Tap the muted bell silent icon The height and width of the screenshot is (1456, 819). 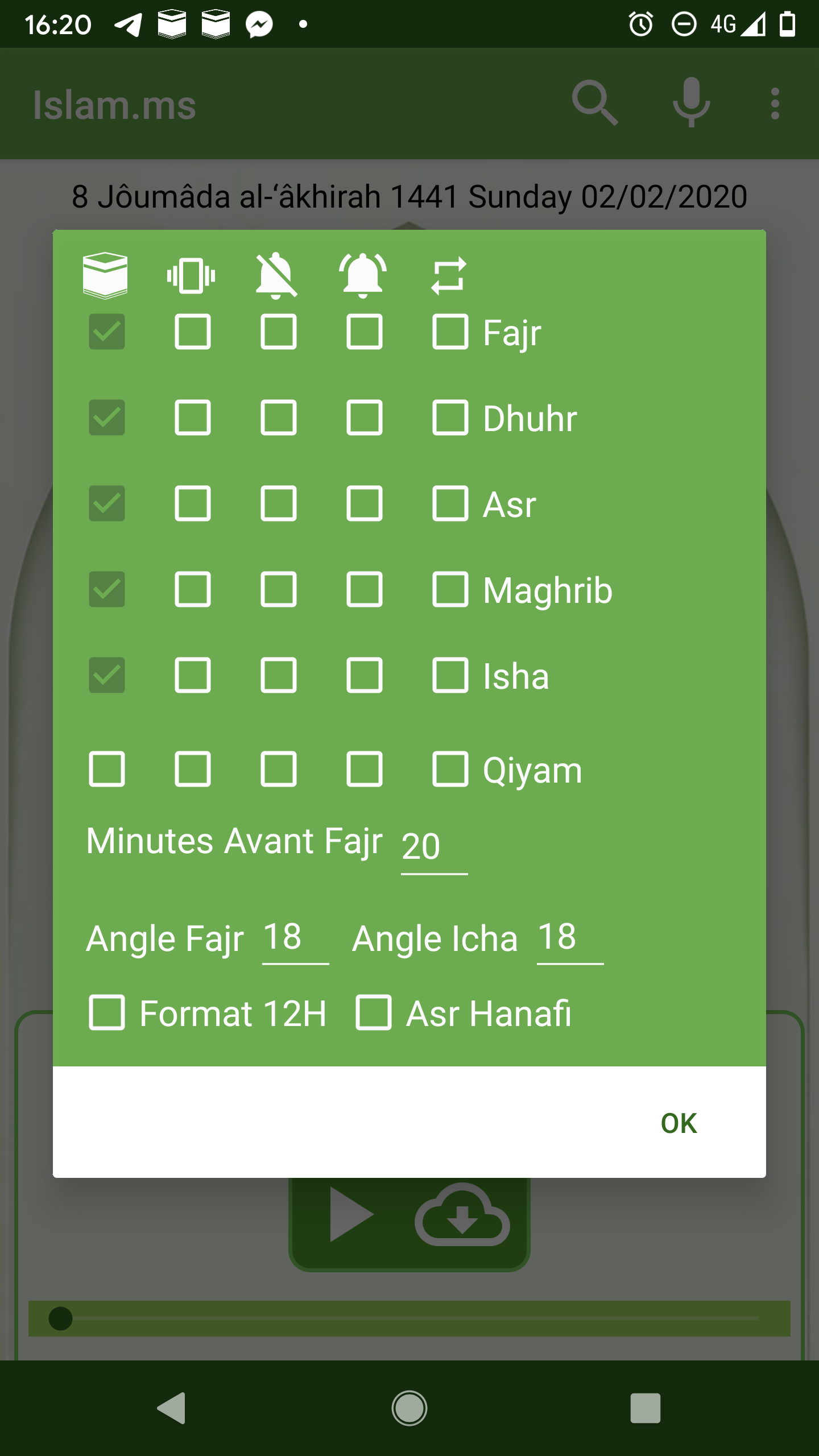coord(277,275)
